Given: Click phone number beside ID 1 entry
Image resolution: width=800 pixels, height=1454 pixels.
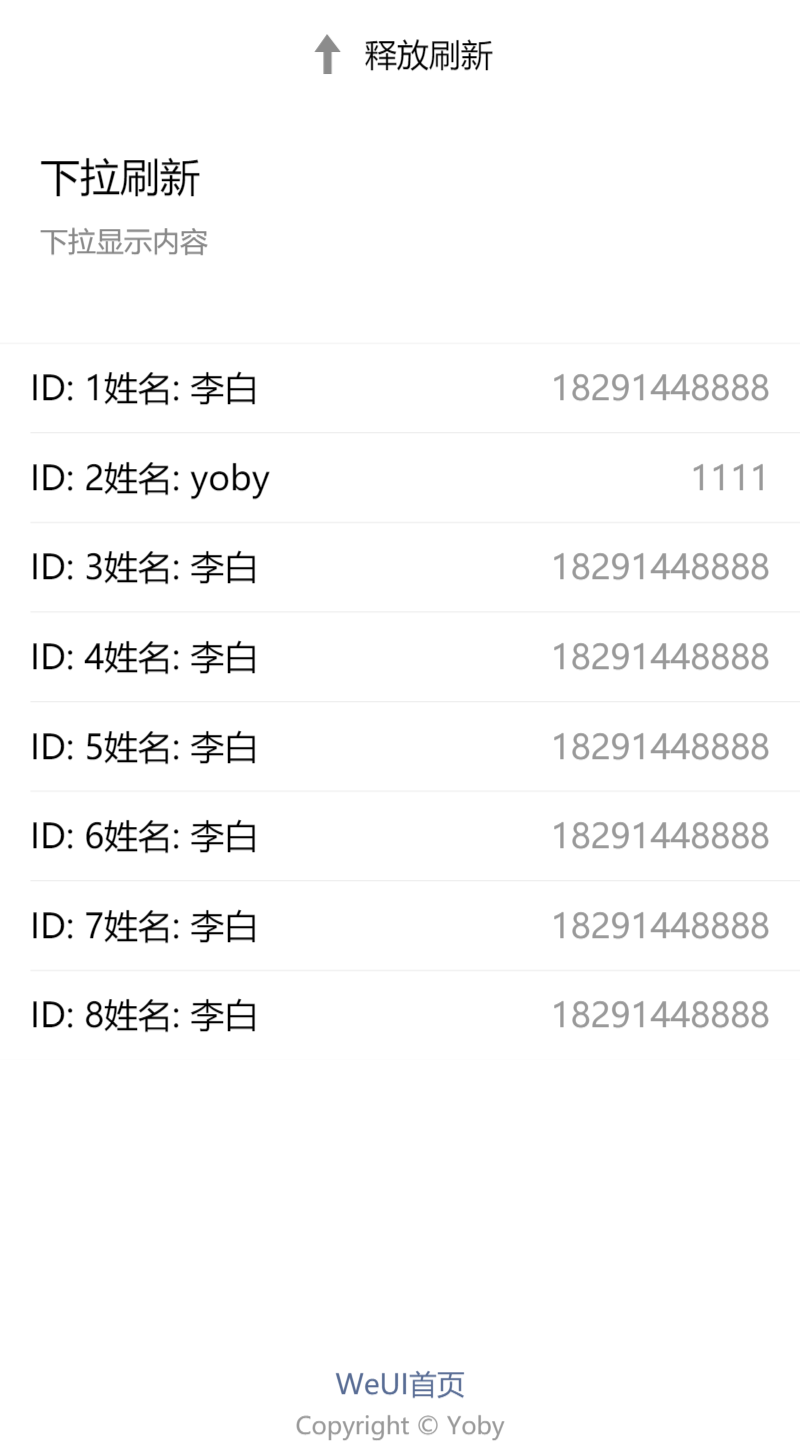Looking at the screenshot, I should [x=659, y=388].
